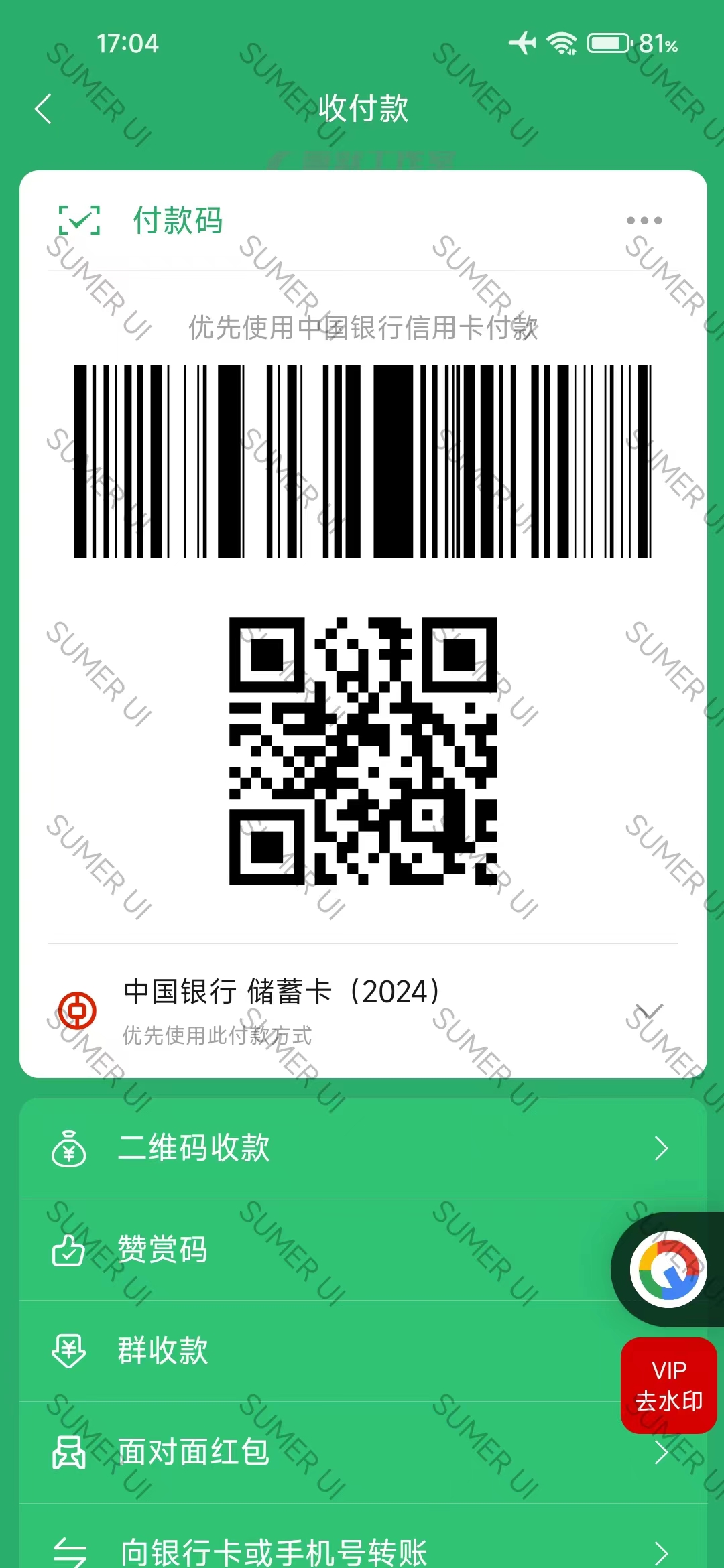Viewport: 724px width, 1568px height.
Task: Enlarge the payment barcode
Action: pyautogui.click(x=362, y=461)
